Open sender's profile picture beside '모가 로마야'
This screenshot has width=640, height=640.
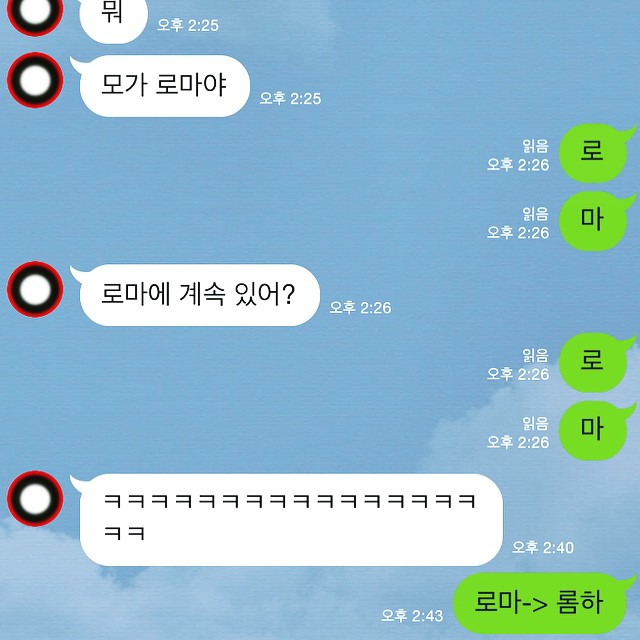36,81
